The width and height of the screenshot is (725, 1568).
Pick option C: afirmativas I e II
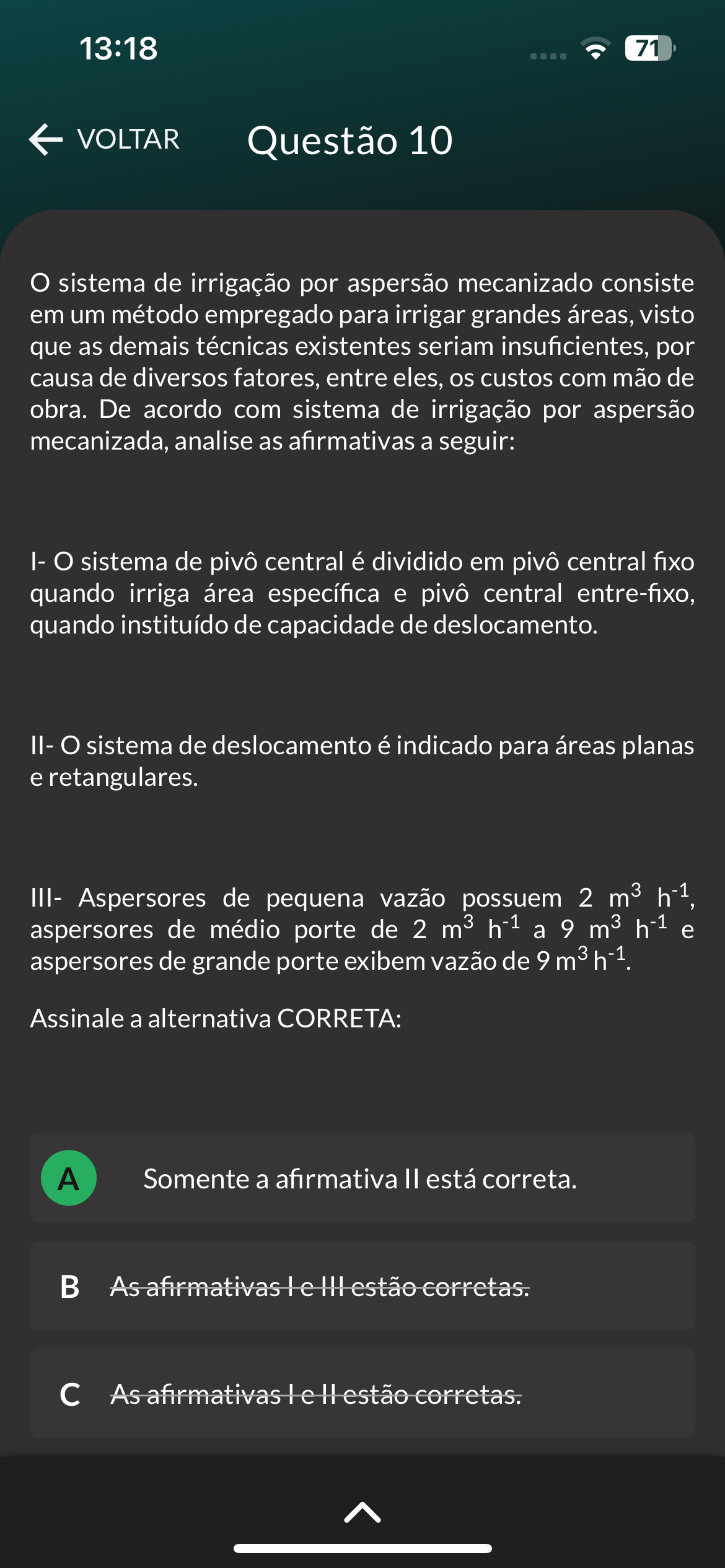[362, 1393]
